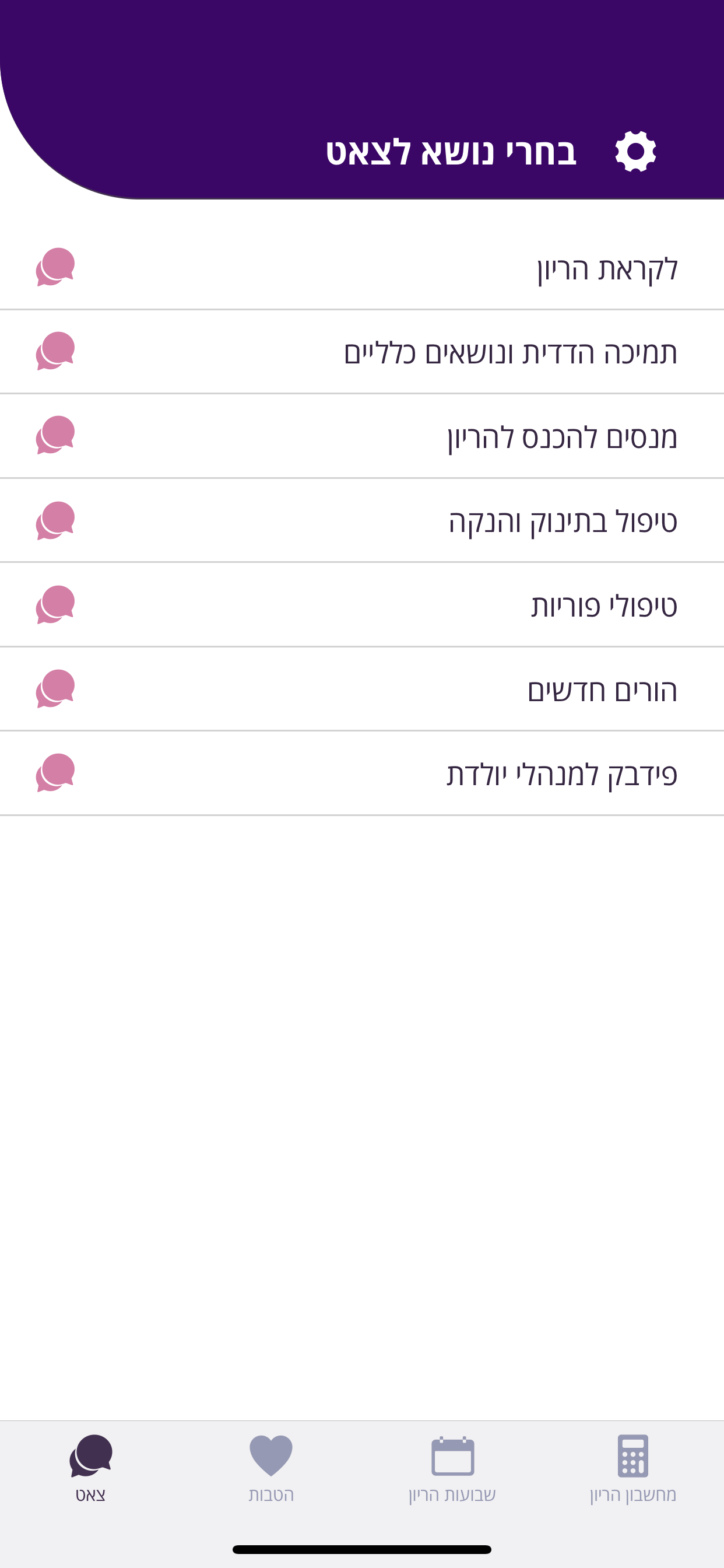Open the לקראת הריון chat topic
This screenshot has width=724, height=1568.
click(606, 268)
